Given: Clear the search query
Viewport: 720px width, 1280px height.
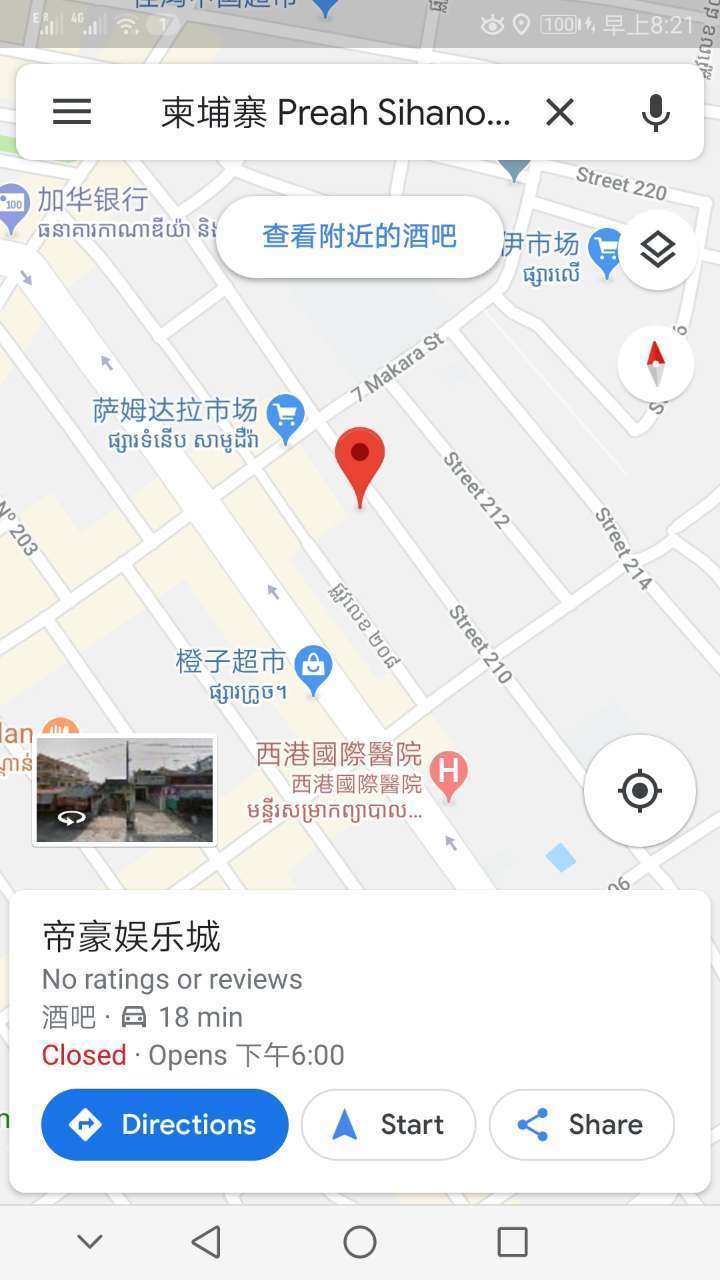Looking at the screenshot, I should click(560, 112).
